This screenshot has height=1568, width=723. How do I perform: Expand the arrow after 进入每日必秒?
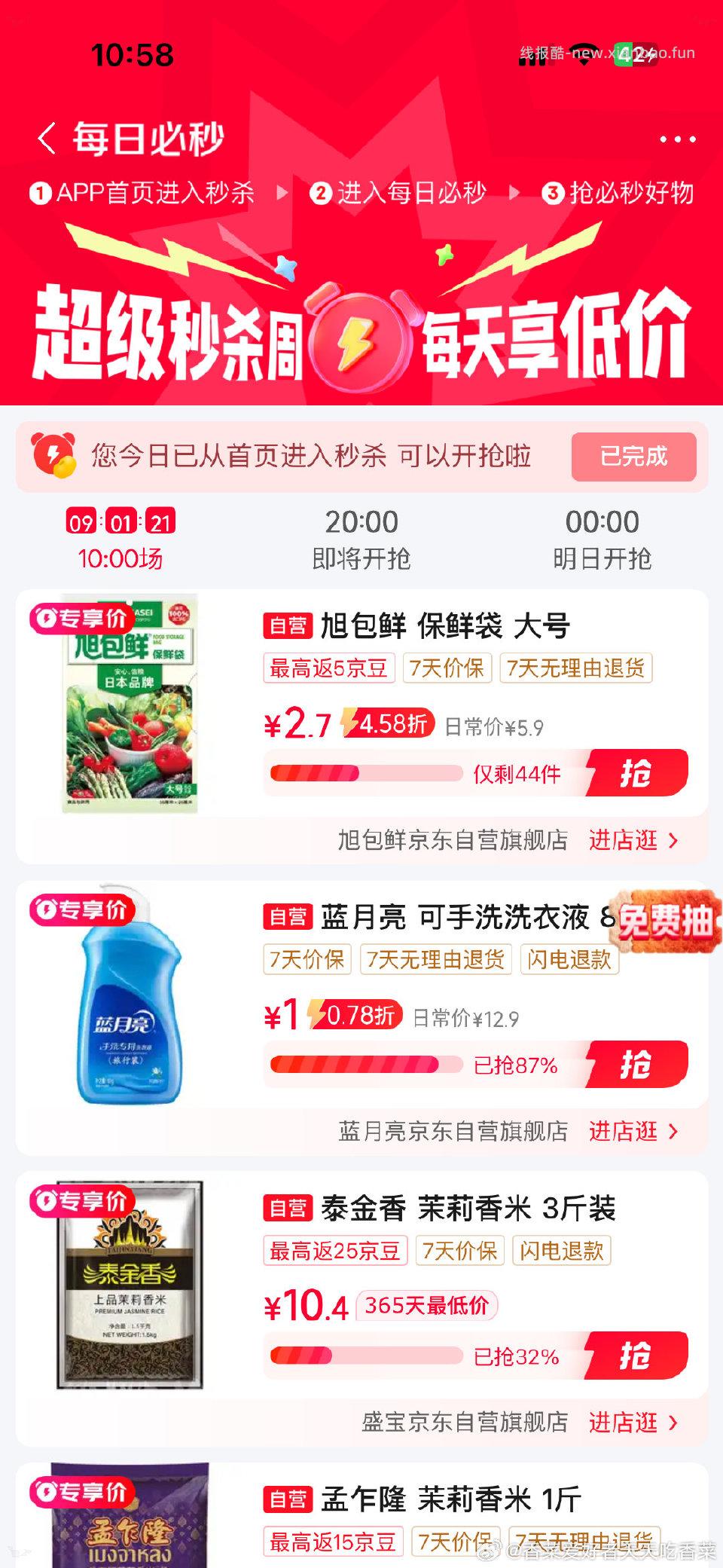click(514, 193)
